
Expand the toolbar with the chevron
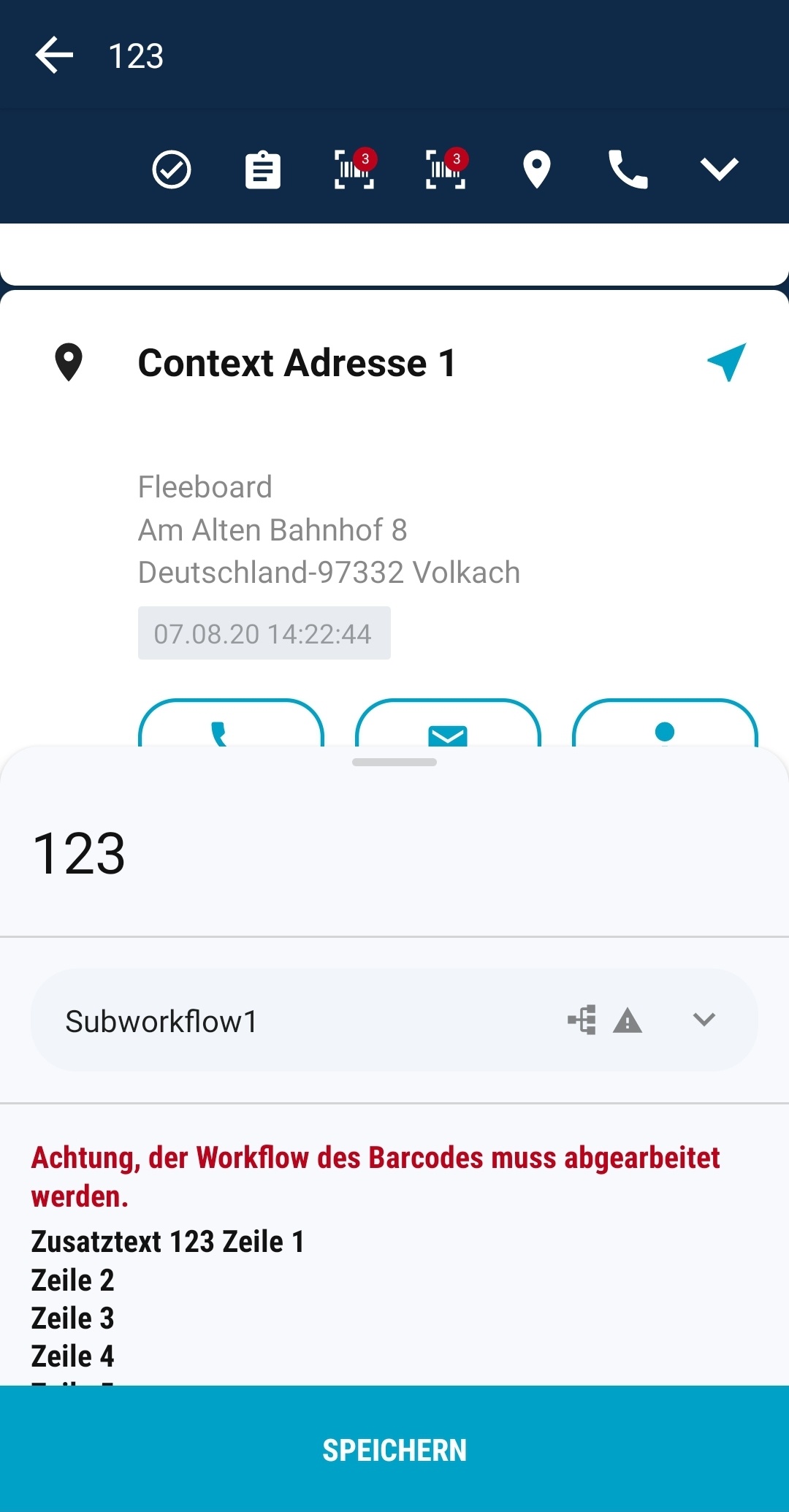720,170
